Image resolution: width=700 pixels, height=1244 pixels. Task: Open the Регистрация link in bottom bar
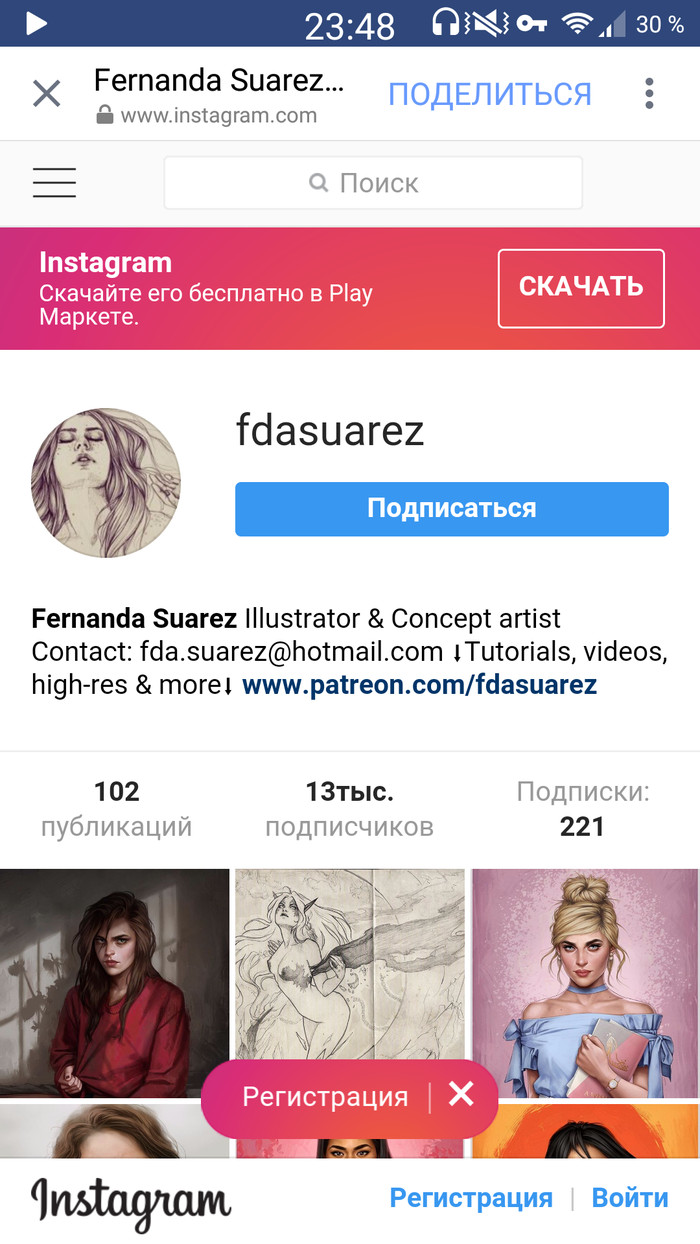coord(471,1198)
